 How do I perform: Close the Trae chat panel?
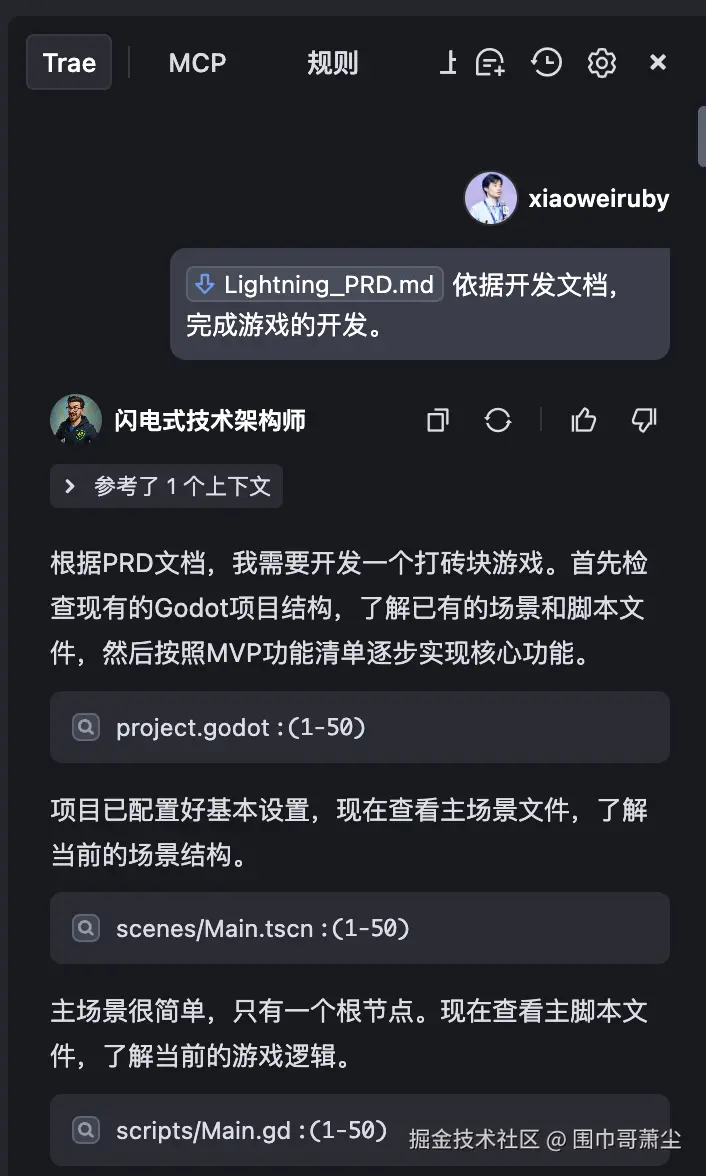coord(658,63)
